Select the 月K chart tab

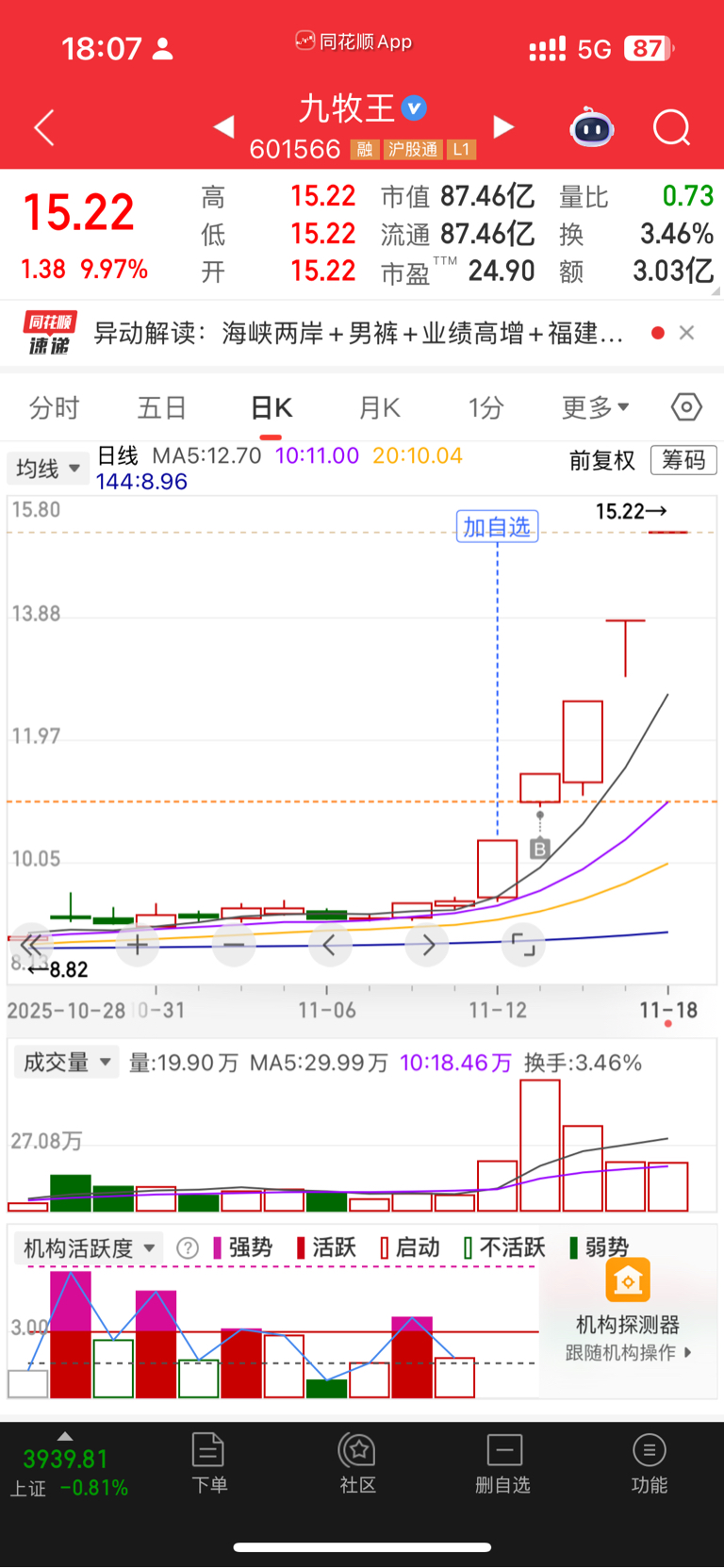coord(379,408)
